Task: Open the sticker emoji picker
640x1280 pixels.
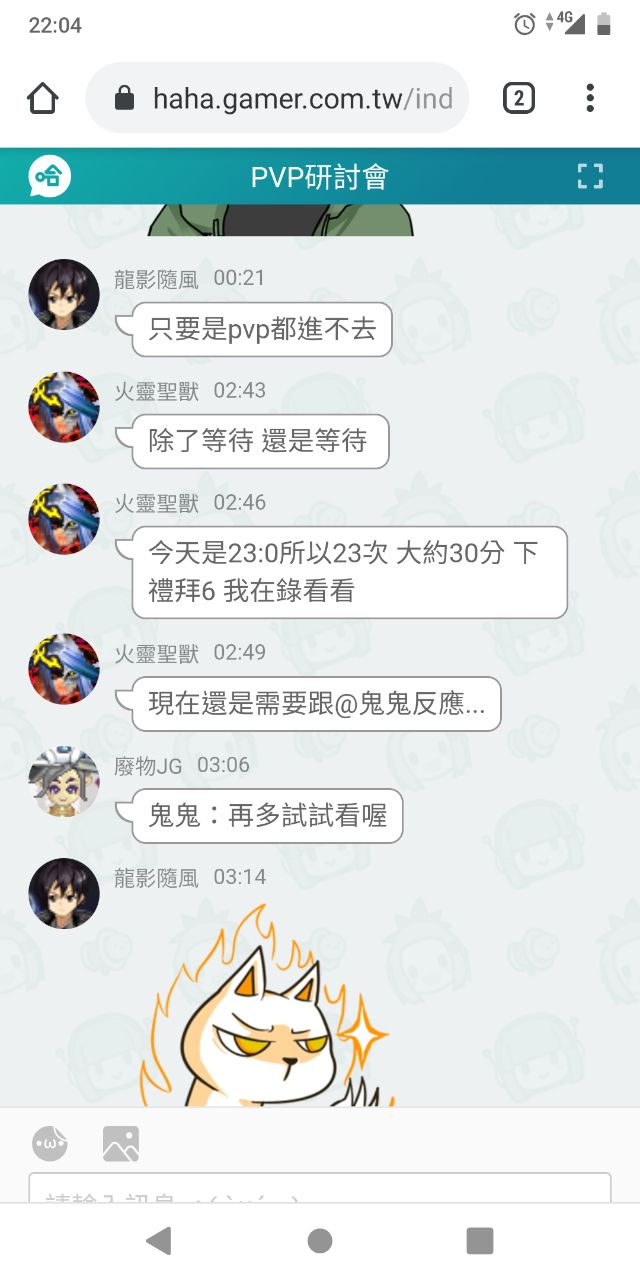Action: coord(50,1143)
